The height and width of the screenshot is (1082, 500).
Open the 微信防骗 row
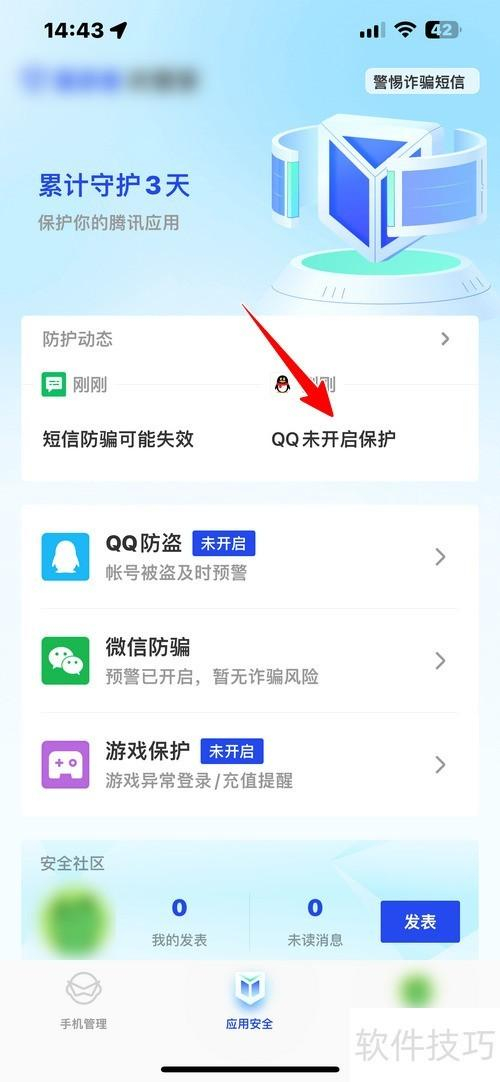pyautogui.click(x=250, y=661)
